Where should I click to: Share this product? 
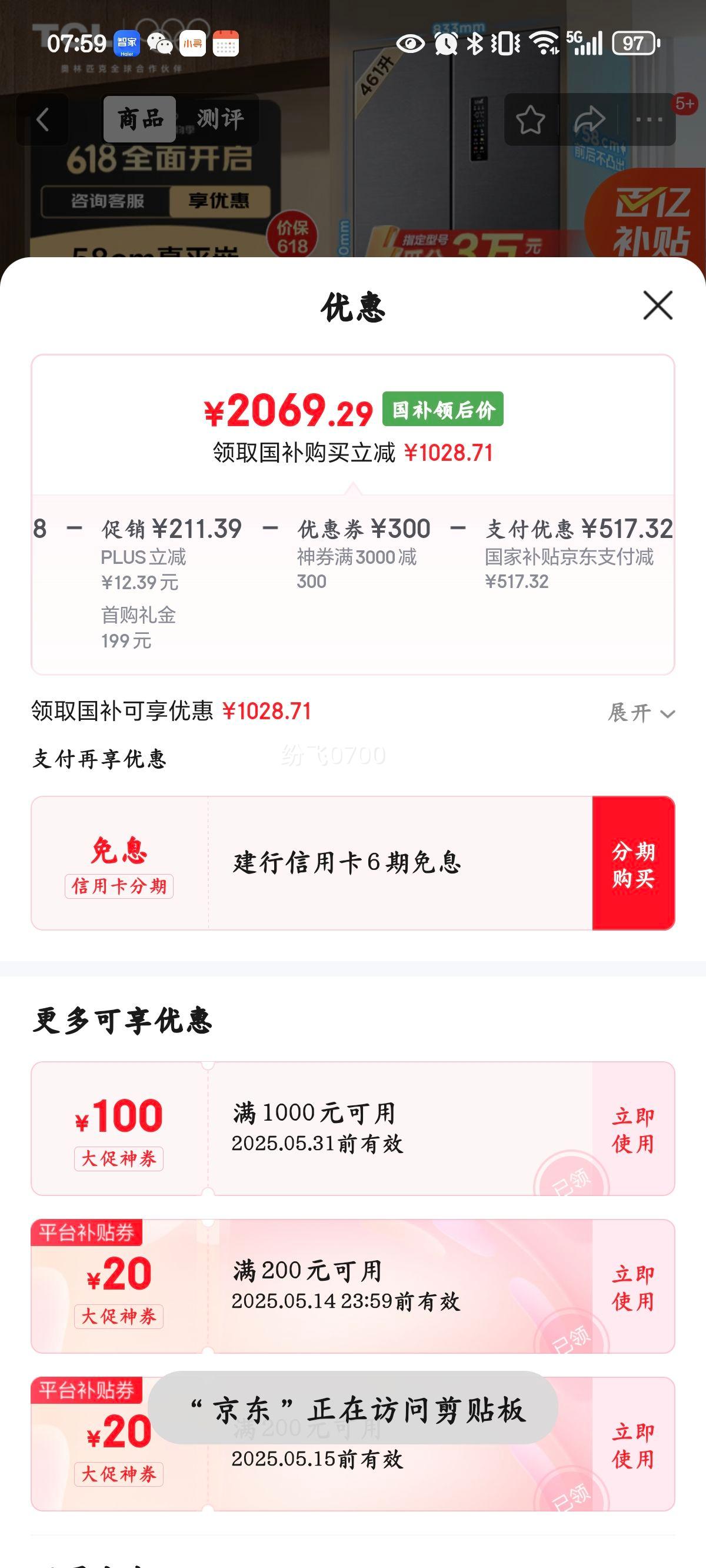[x=589, y=120]
